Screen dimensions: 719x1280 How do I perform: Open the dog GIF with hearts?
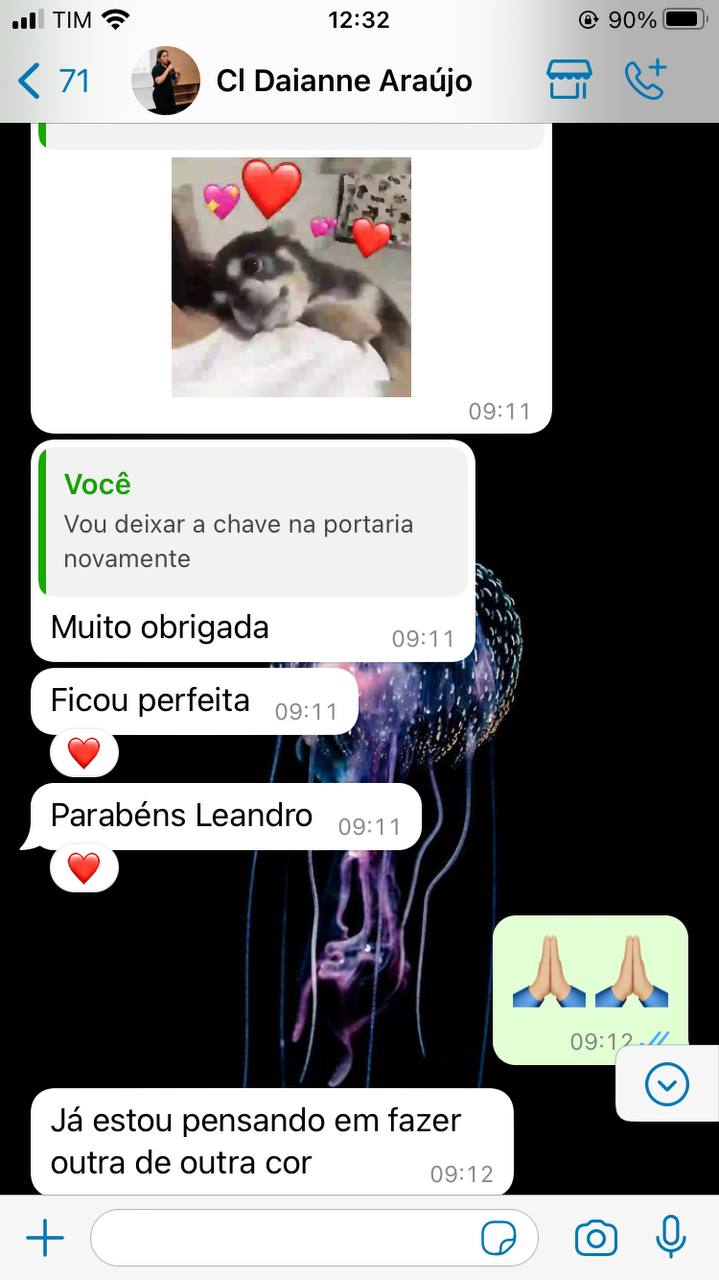pos(291,277)
